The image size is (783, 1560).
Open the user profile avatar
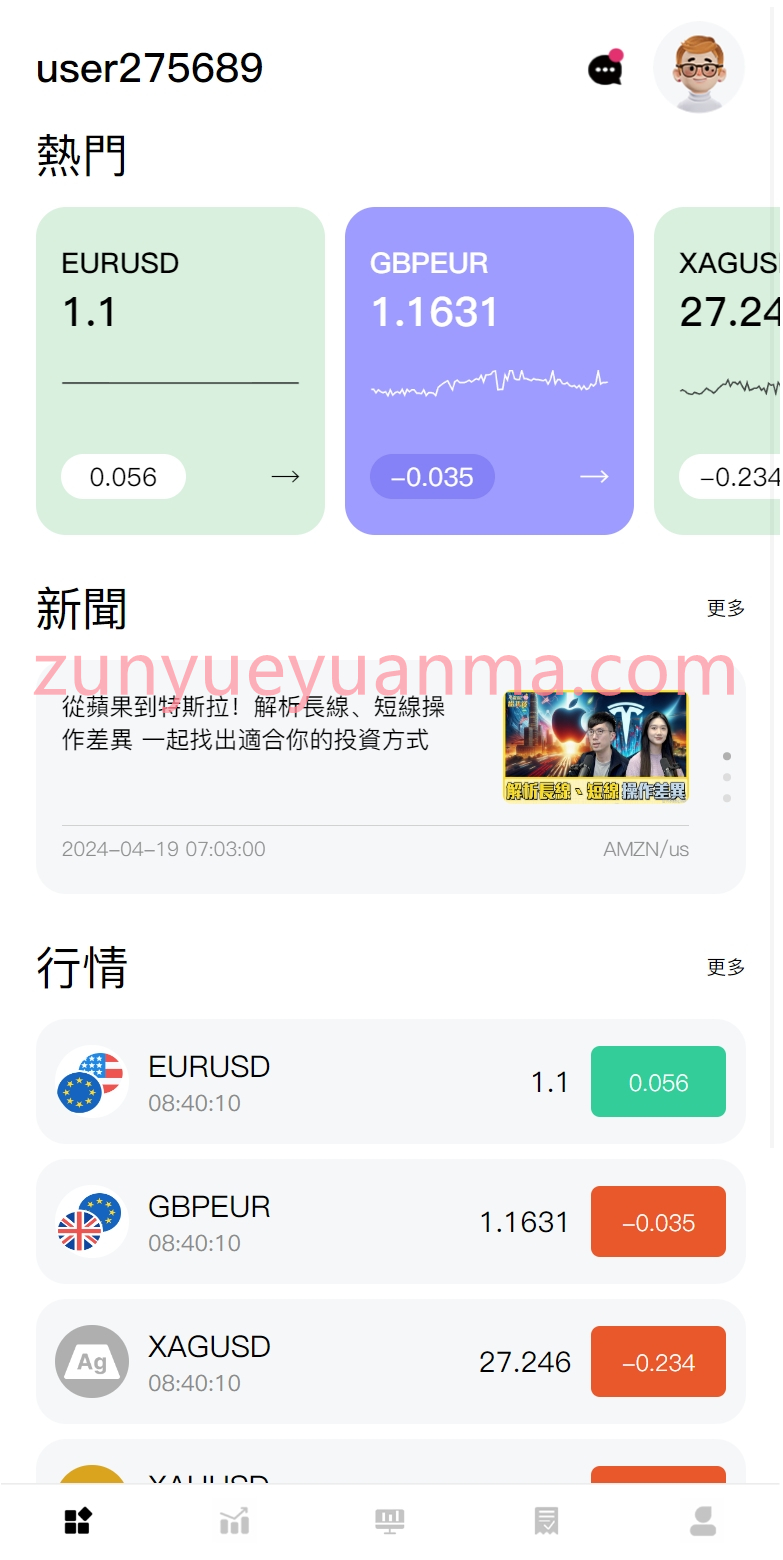click(x=699, y=67)
